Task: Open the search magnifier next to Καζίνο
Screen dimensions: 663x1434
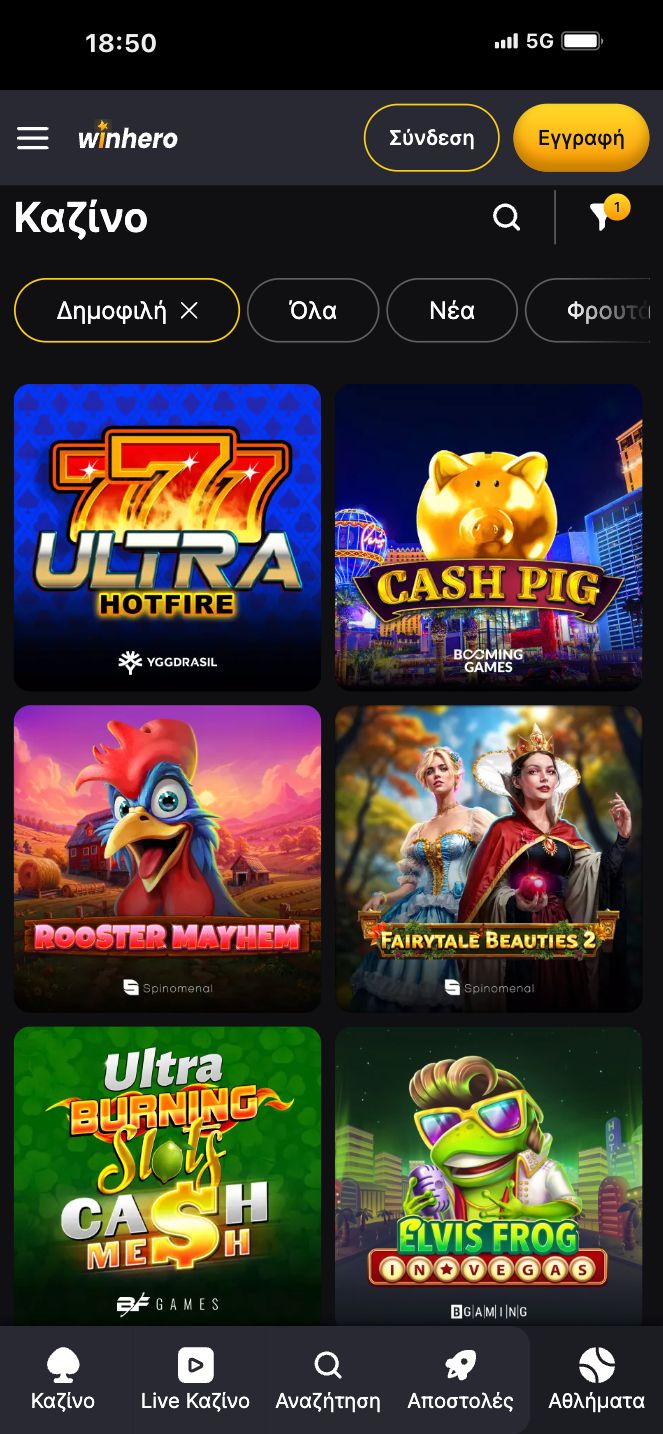Action: pyautogui.click(x=507, y=217)
